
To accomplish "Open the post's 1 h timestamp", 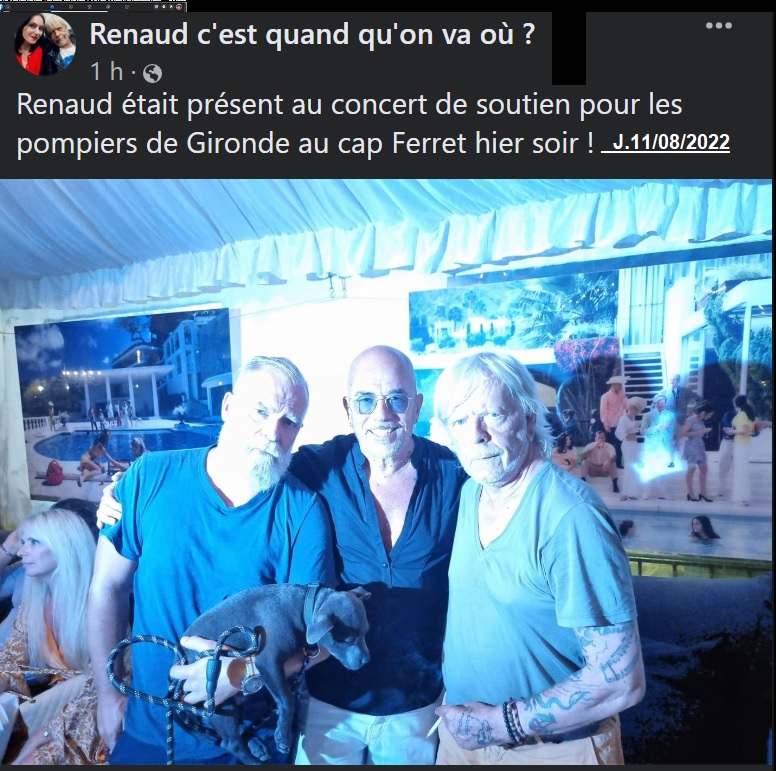I will click(107, 72).
